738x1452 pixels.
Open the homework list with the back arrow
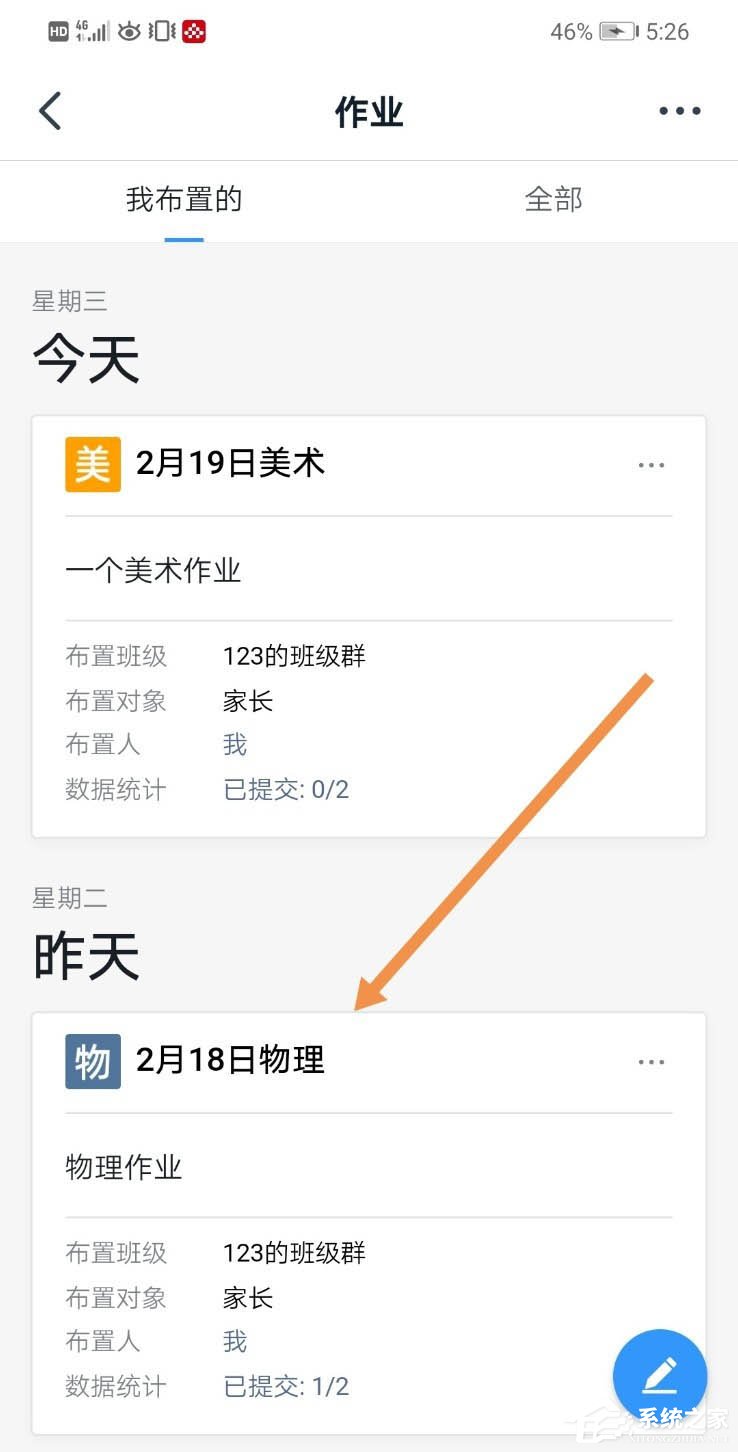[x=50, y=110]
